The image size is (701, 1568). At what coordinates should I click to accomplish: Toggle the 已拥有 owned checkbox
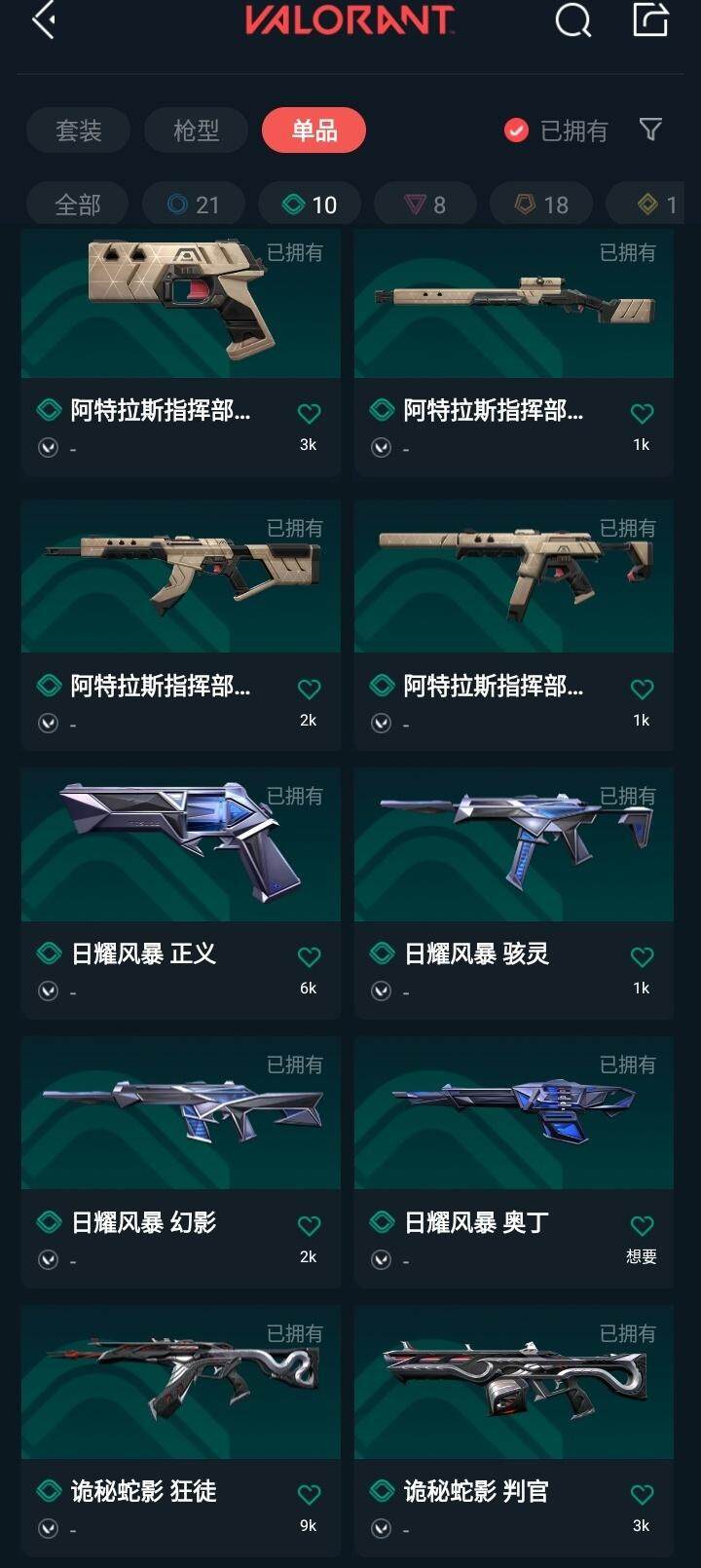click(x=516, y=131)
